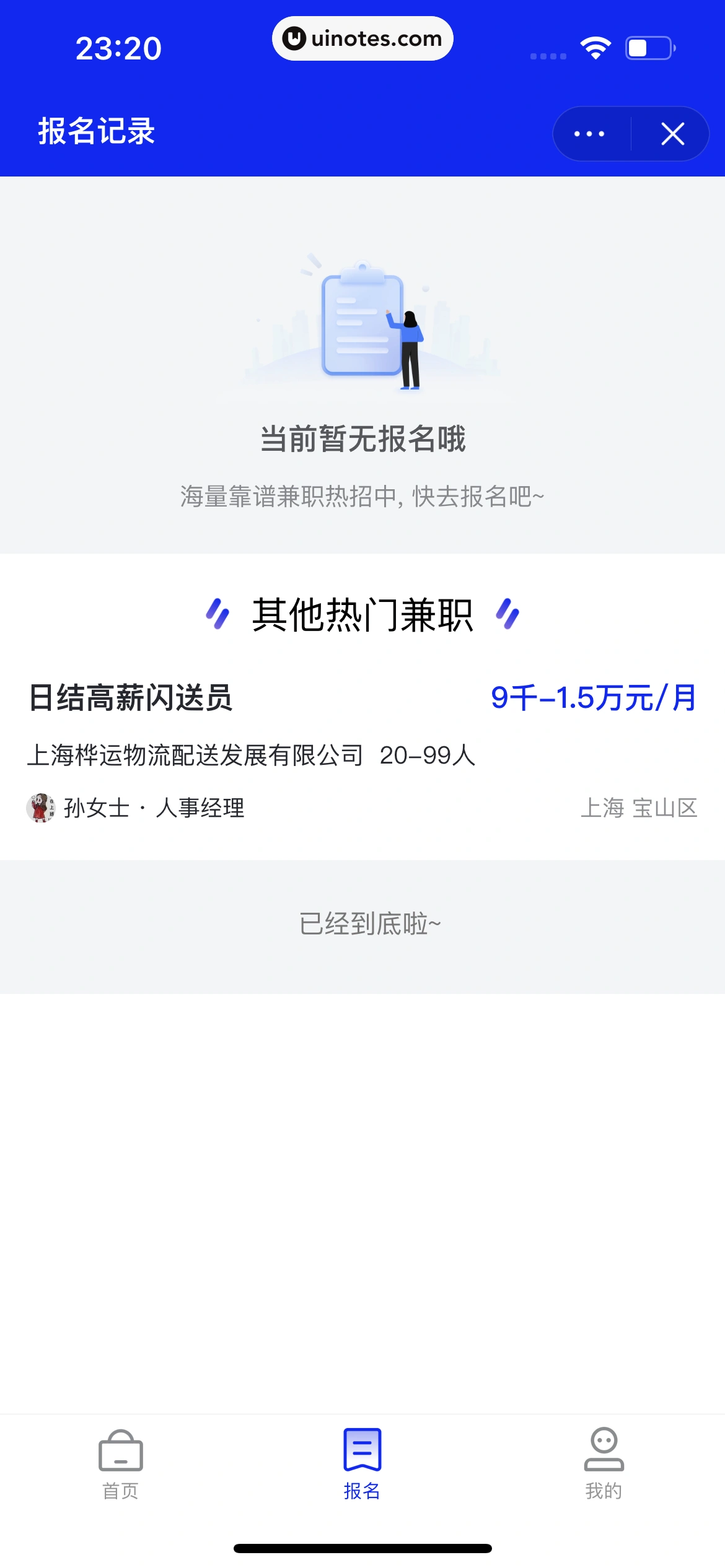Close the mini program
The width and height of the screenshot is (725, 1568).
[x=672, y=134]
